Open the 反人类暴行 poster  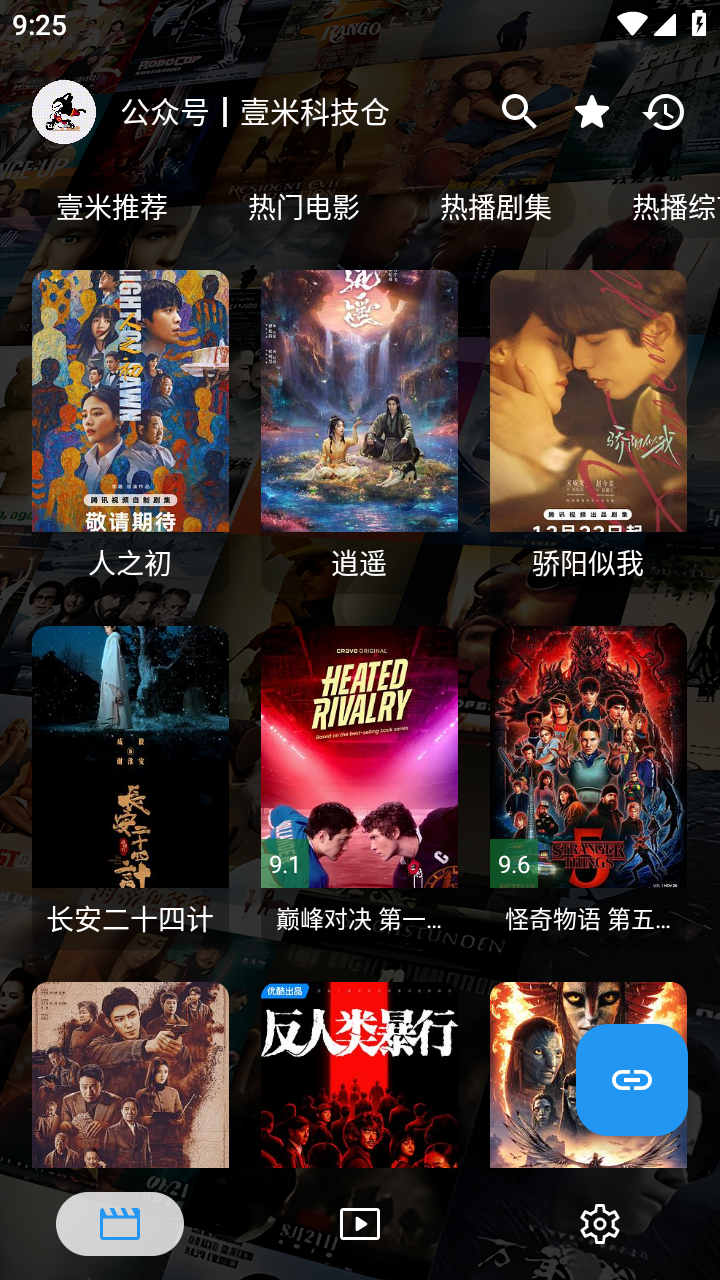359,1075
